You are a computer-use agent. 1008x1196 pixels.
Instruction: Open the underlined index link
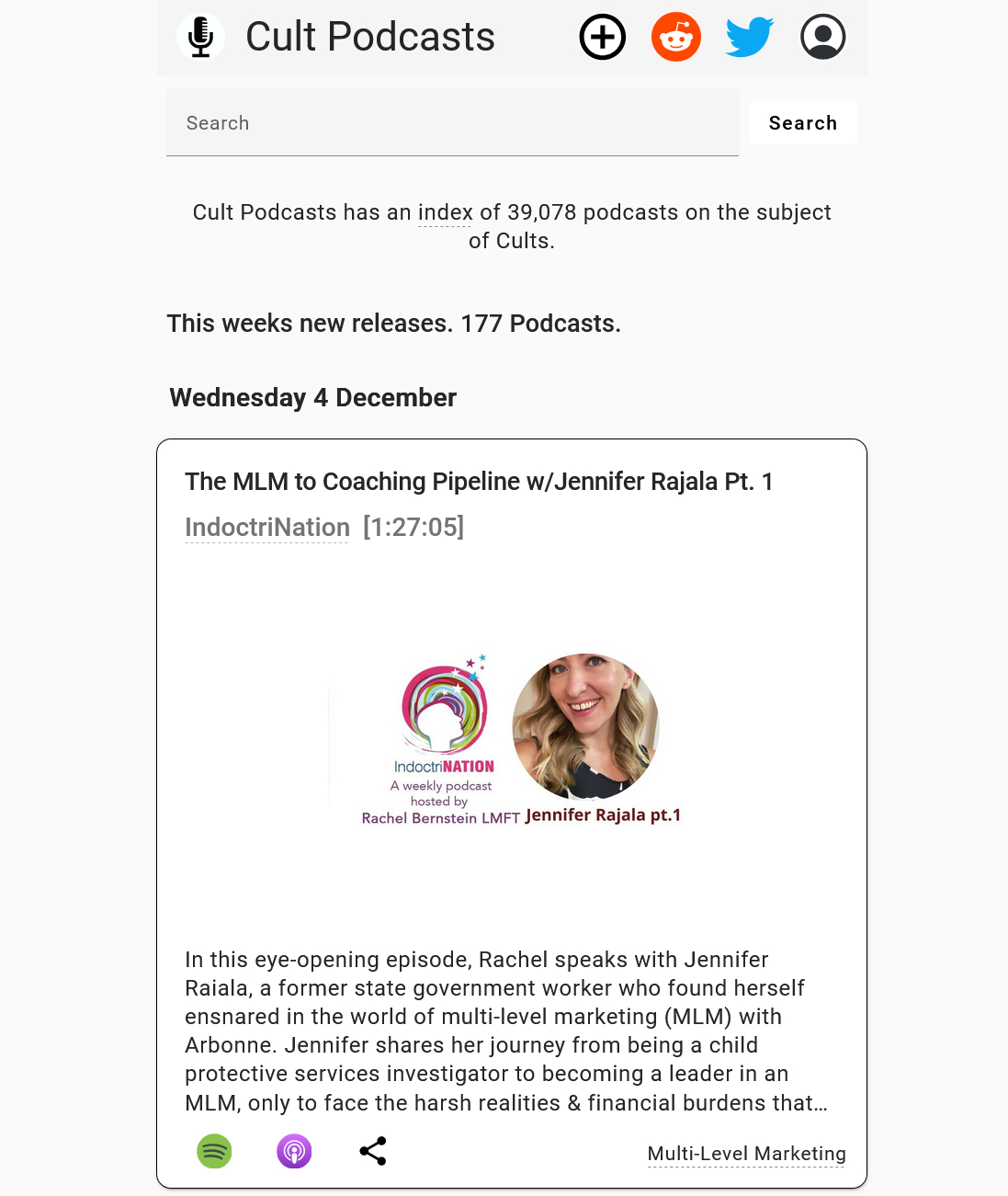pyautogui.click(x=445, y=212)
